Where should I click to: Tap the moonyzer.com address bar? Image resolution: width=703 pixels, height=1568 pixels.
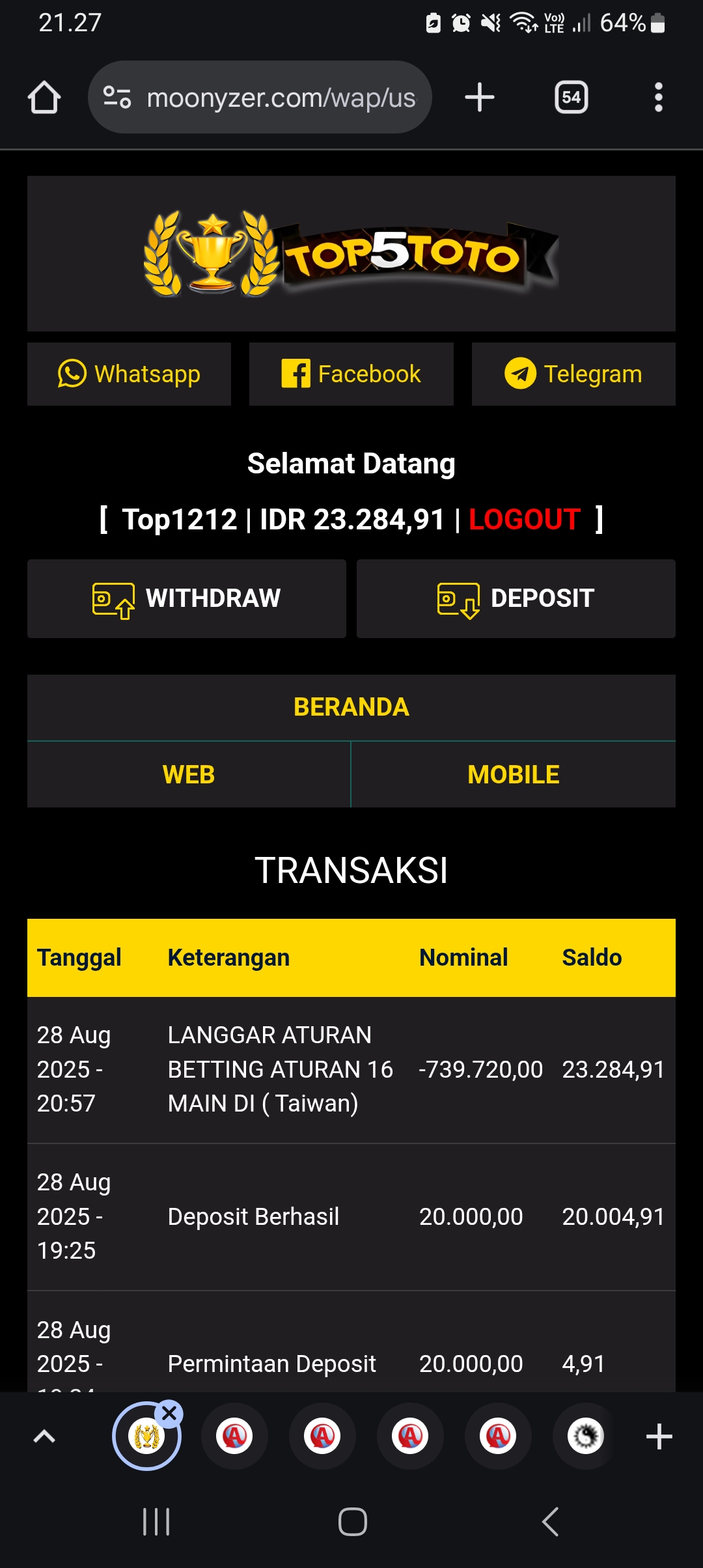260,98
